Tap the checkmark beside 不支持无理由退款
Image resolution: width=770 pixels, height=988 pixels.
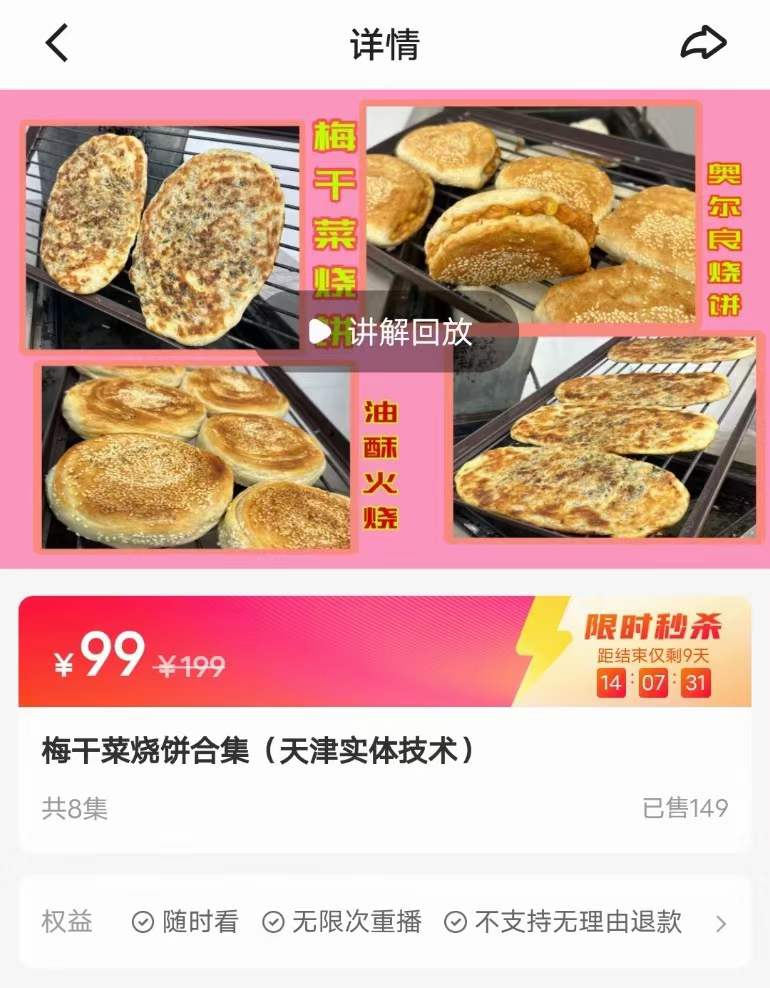click(454, 924)
